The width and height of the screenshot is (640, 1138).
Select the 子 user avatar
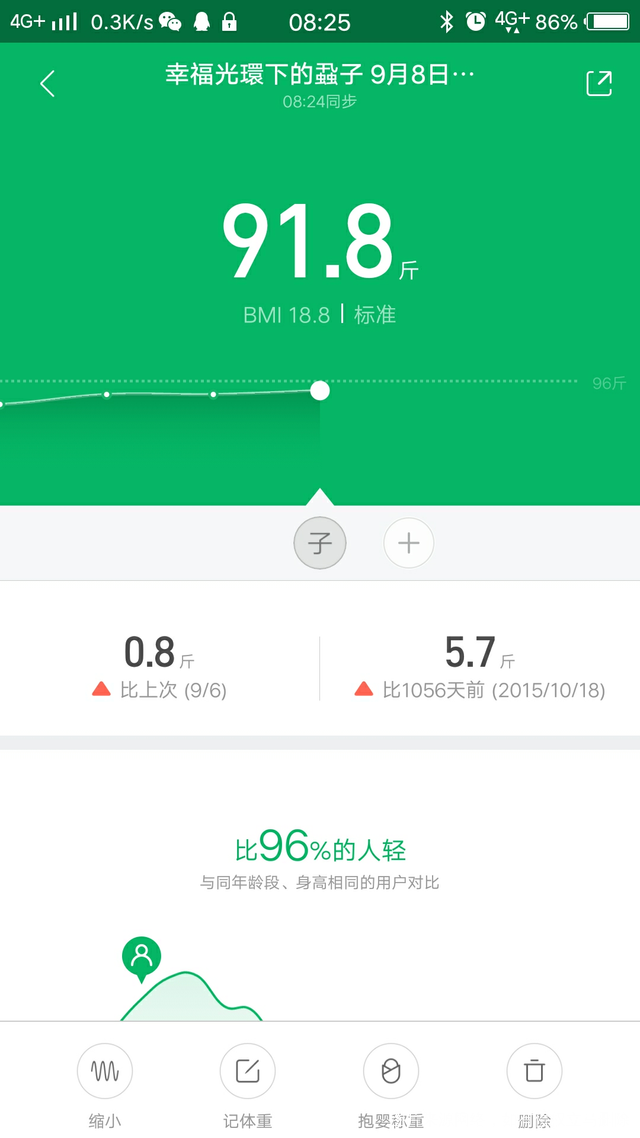(320, 544)
